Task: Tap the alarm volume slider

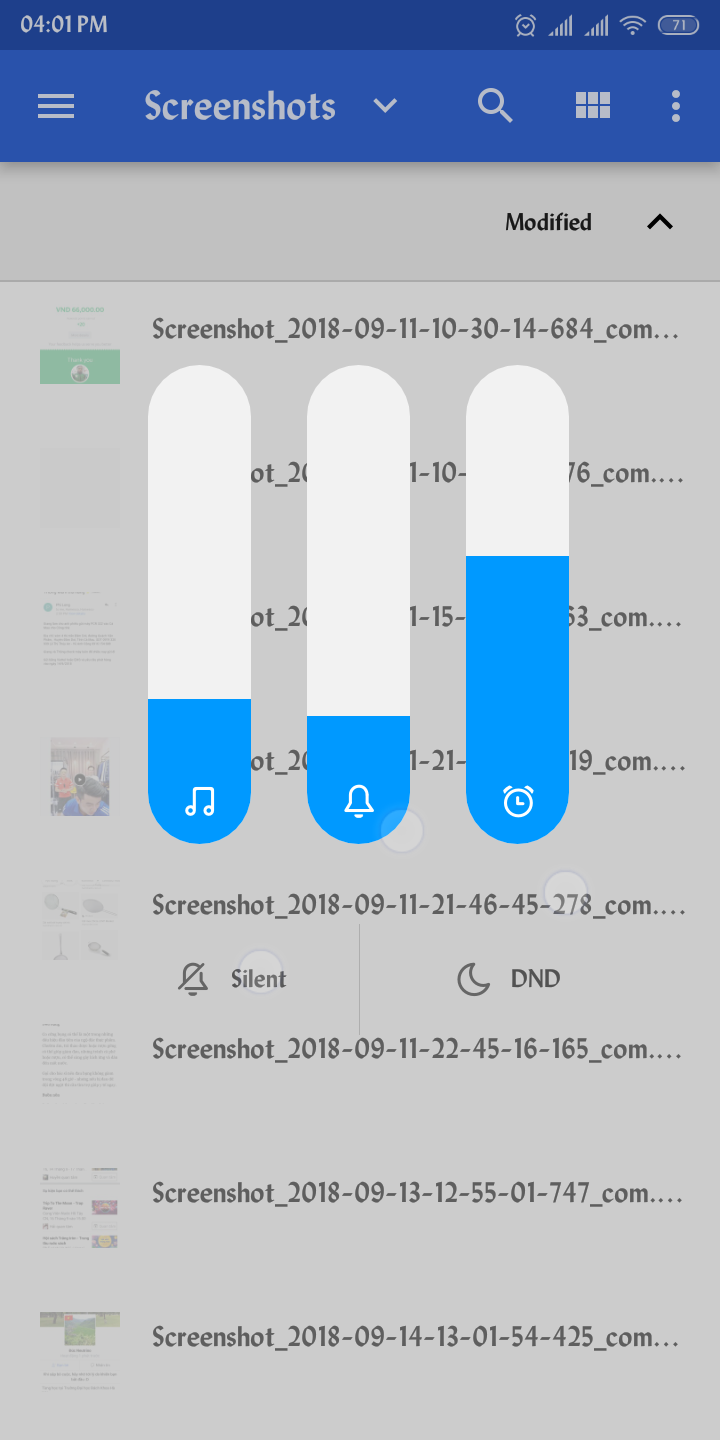Action: click(517, 604)
